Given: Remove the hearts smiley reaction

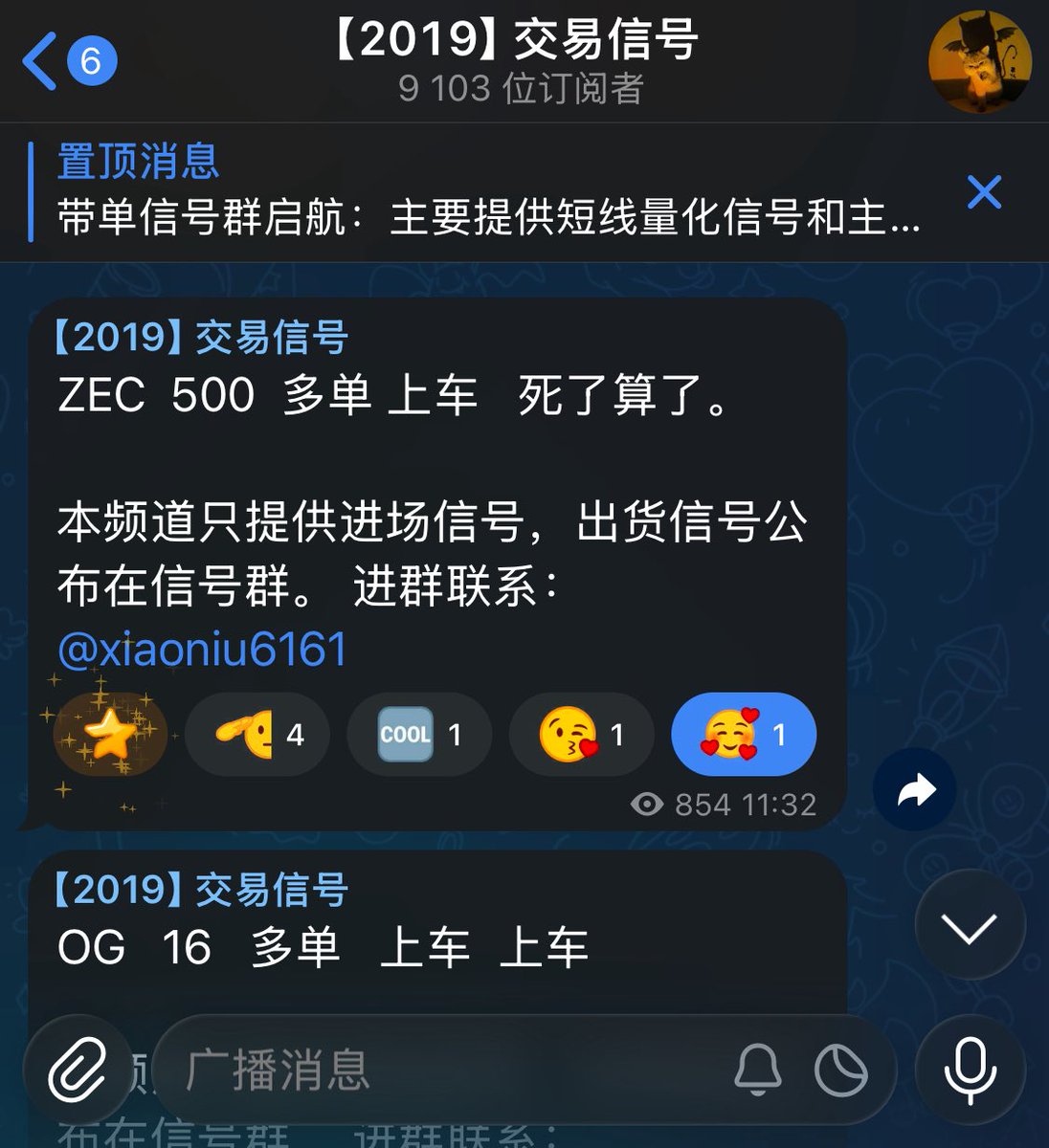Looking at the screenshot, I should tap(744, 735).
